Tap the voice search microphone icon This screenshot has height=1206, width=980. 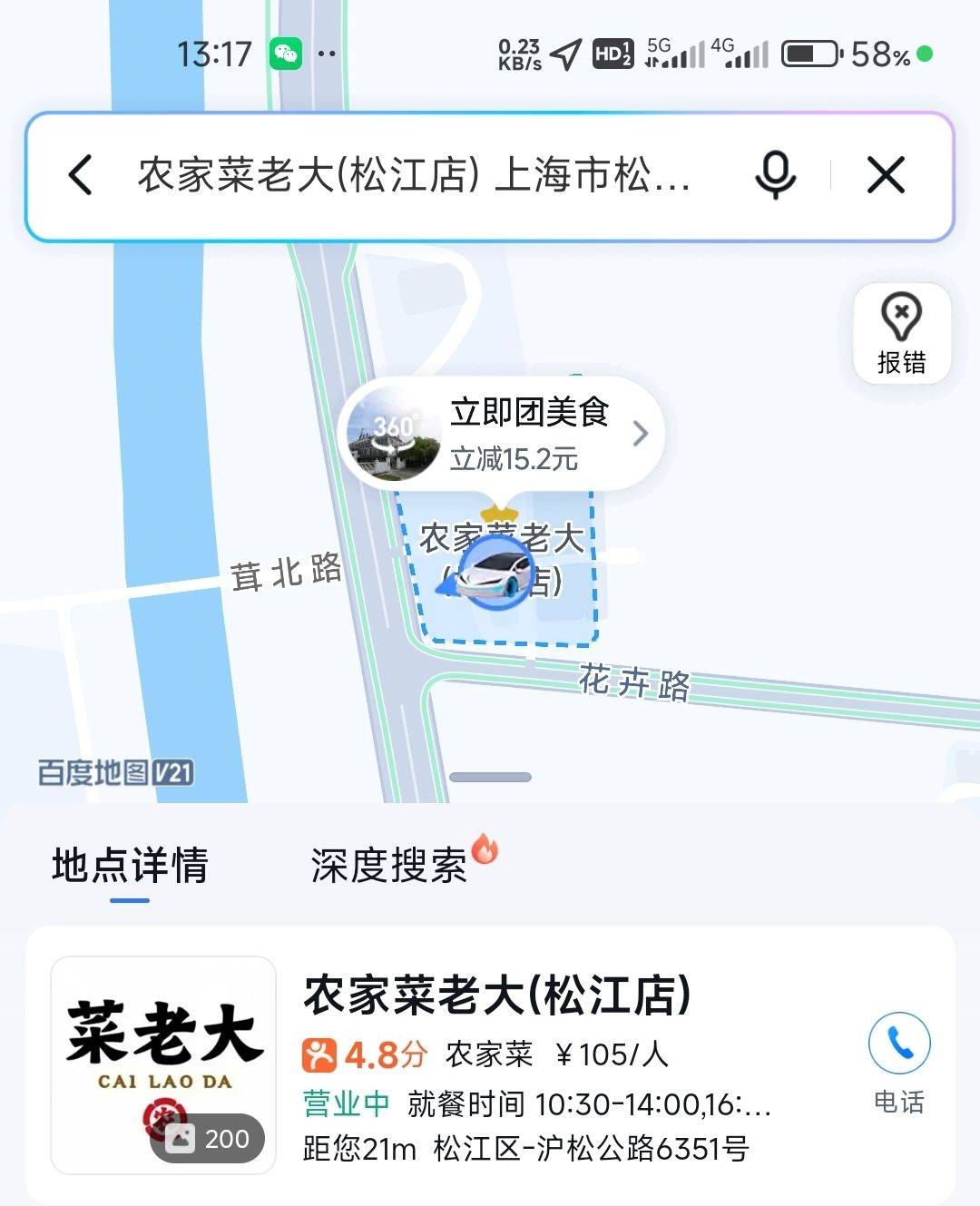coord(776,176)
